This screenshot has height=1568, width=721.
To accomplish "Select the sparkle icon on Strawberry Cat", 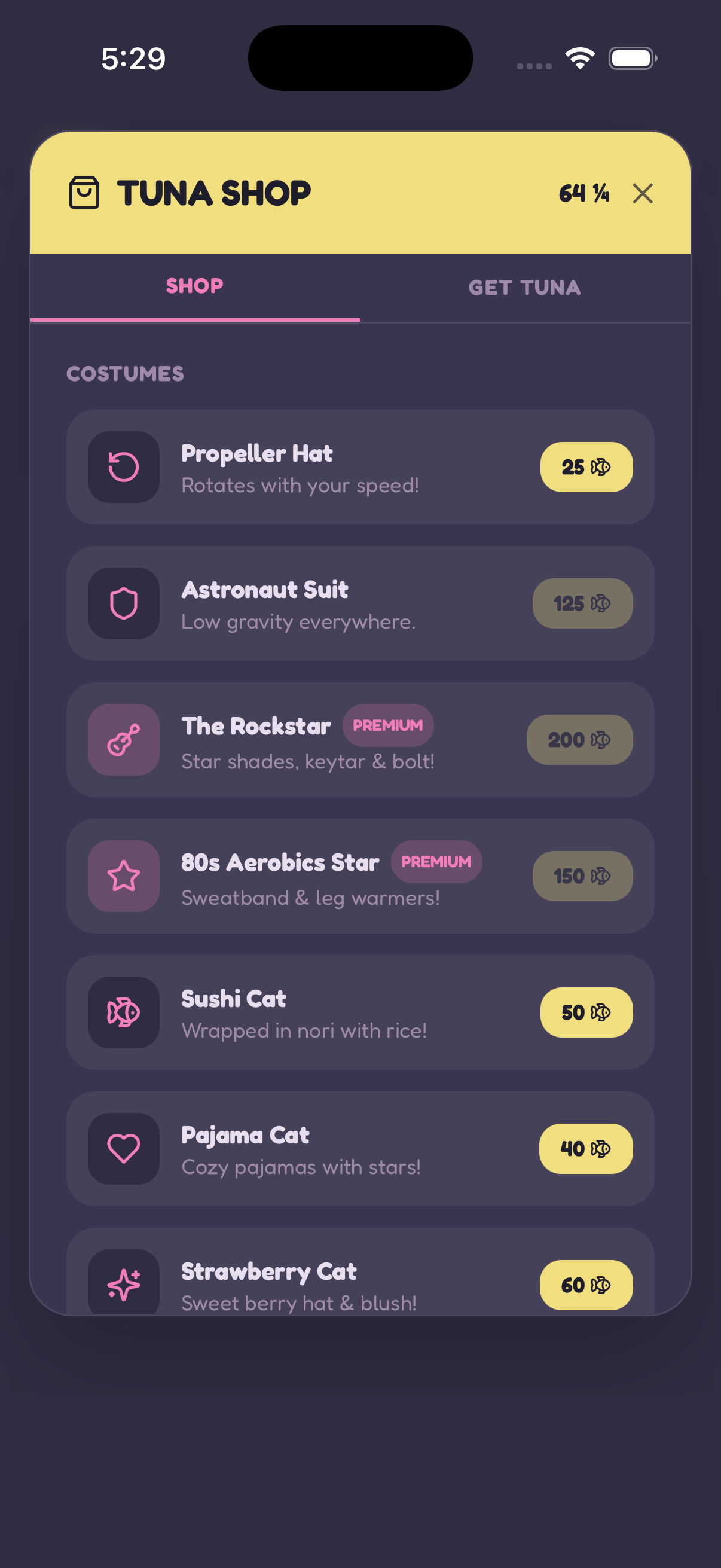I will [124, 1286].
